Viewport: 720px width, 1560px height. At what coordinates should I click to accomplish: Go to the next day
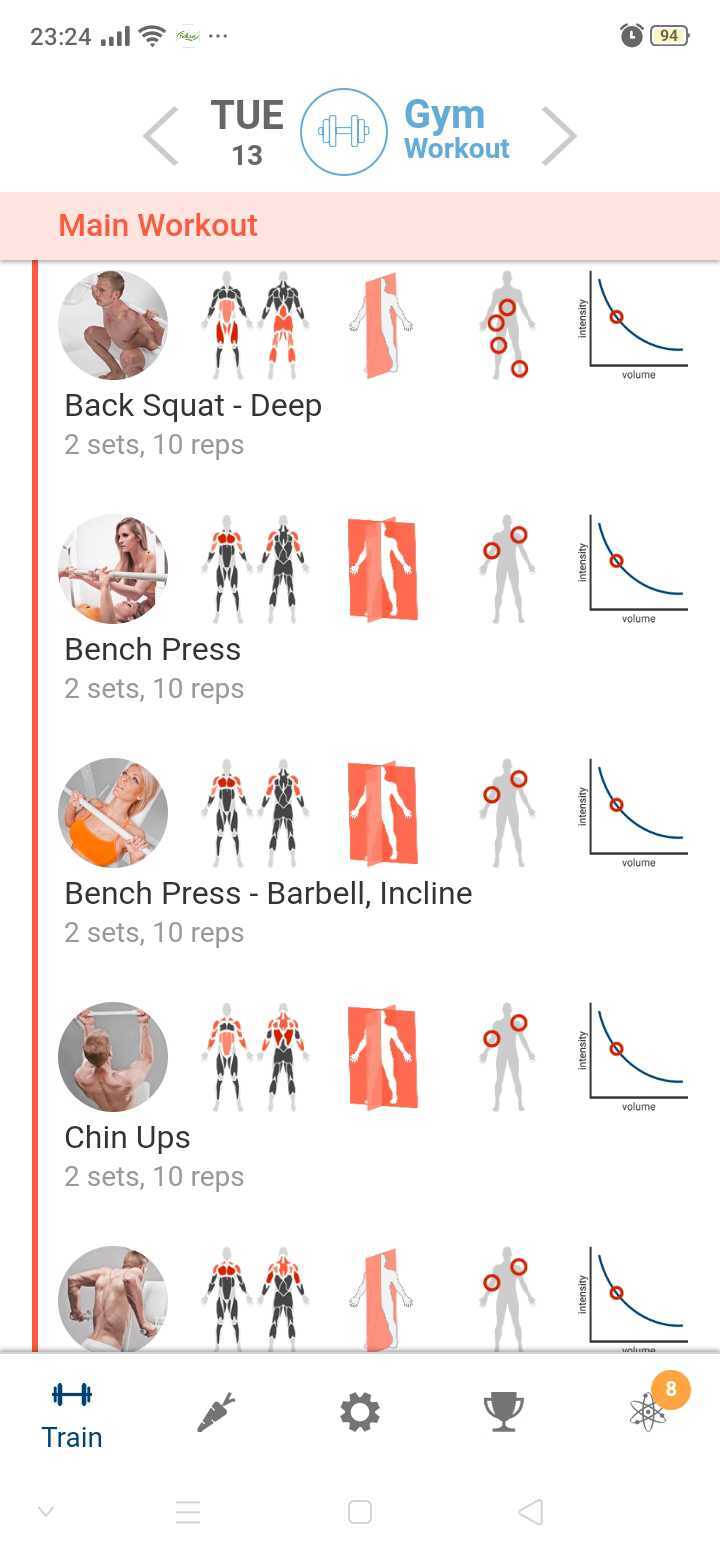tap(559, 135)
